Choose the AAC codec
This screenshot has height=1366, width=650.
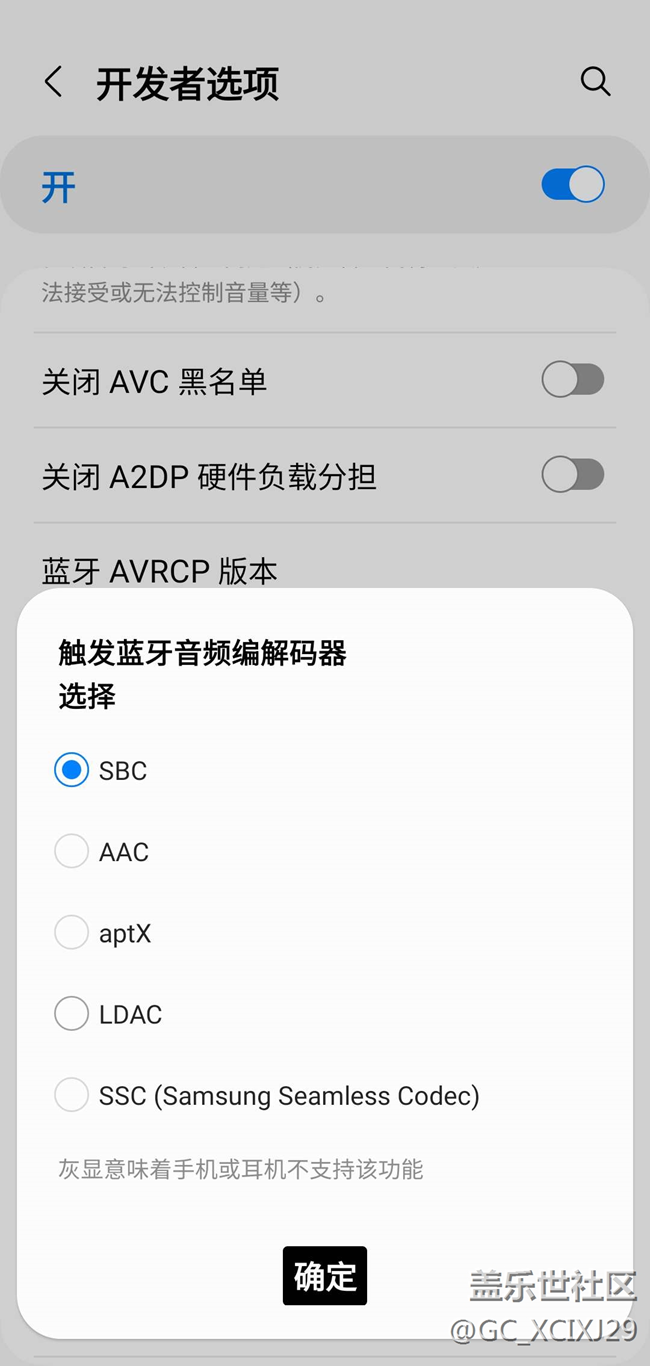pos(101,852)
